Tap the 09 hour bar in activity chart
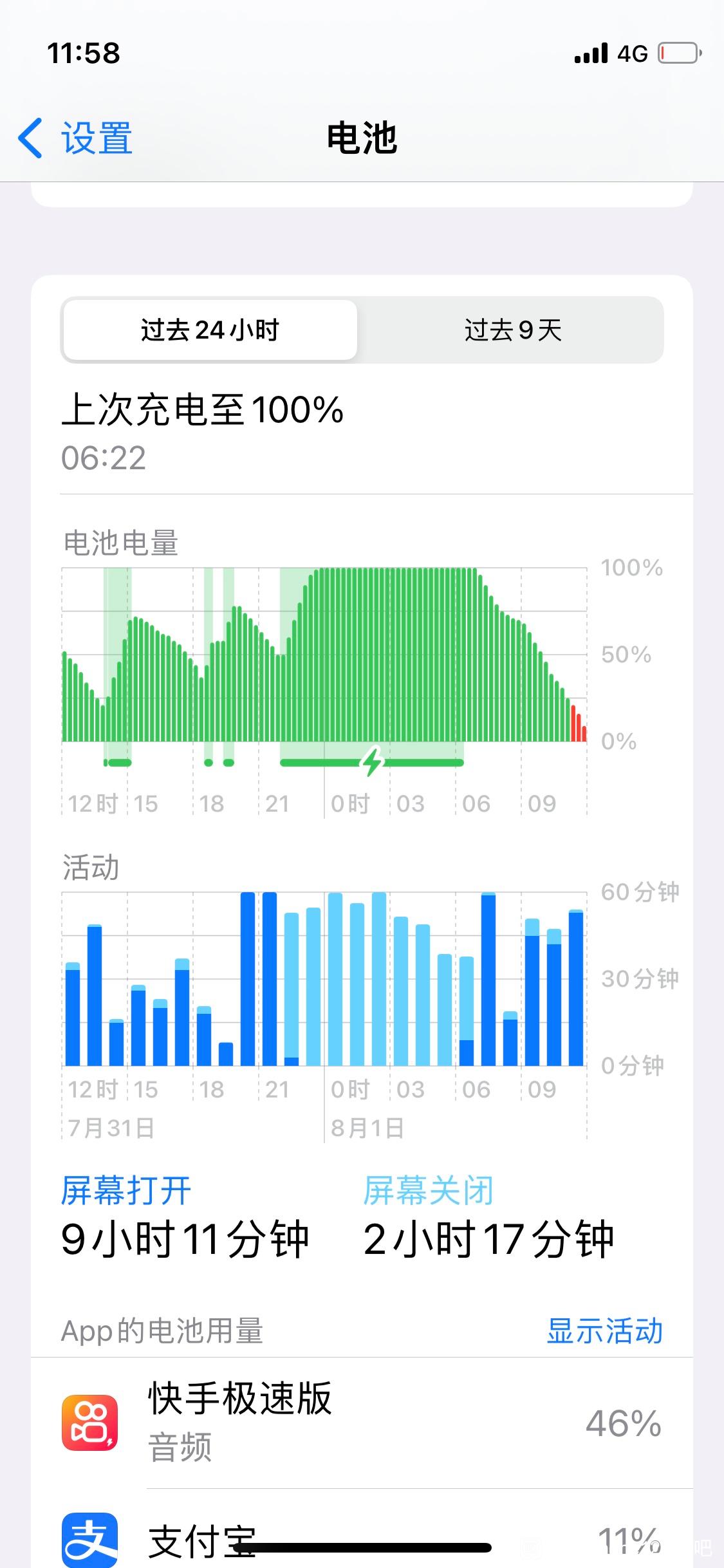This screenshot has height=1568, width=724. tap(532, 992)
